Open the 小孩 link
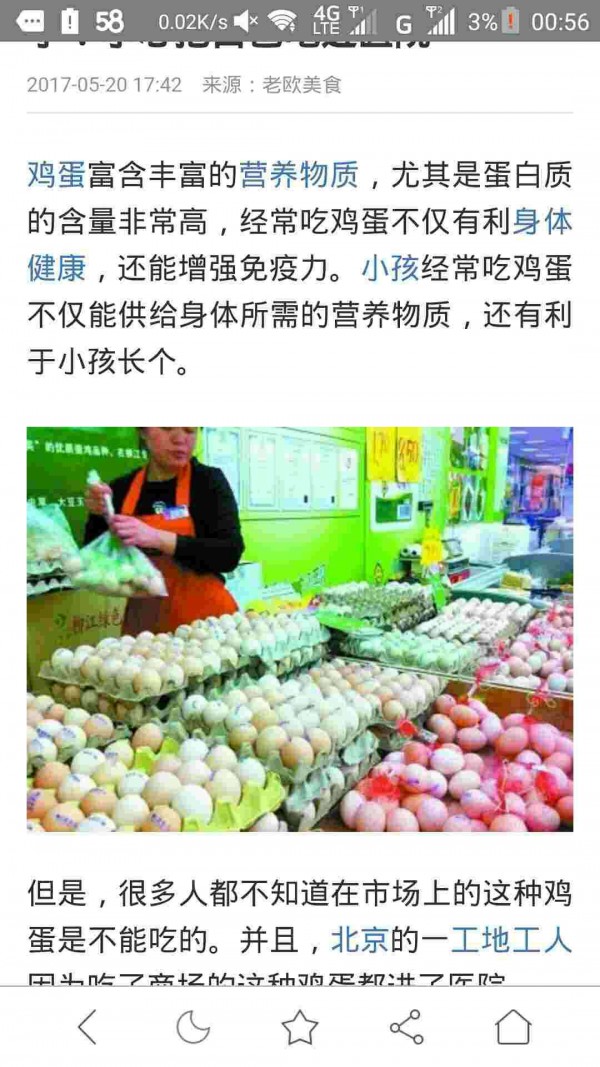Image resolution: width=600 pixels, height=1067 pixels. coord(390,269)
